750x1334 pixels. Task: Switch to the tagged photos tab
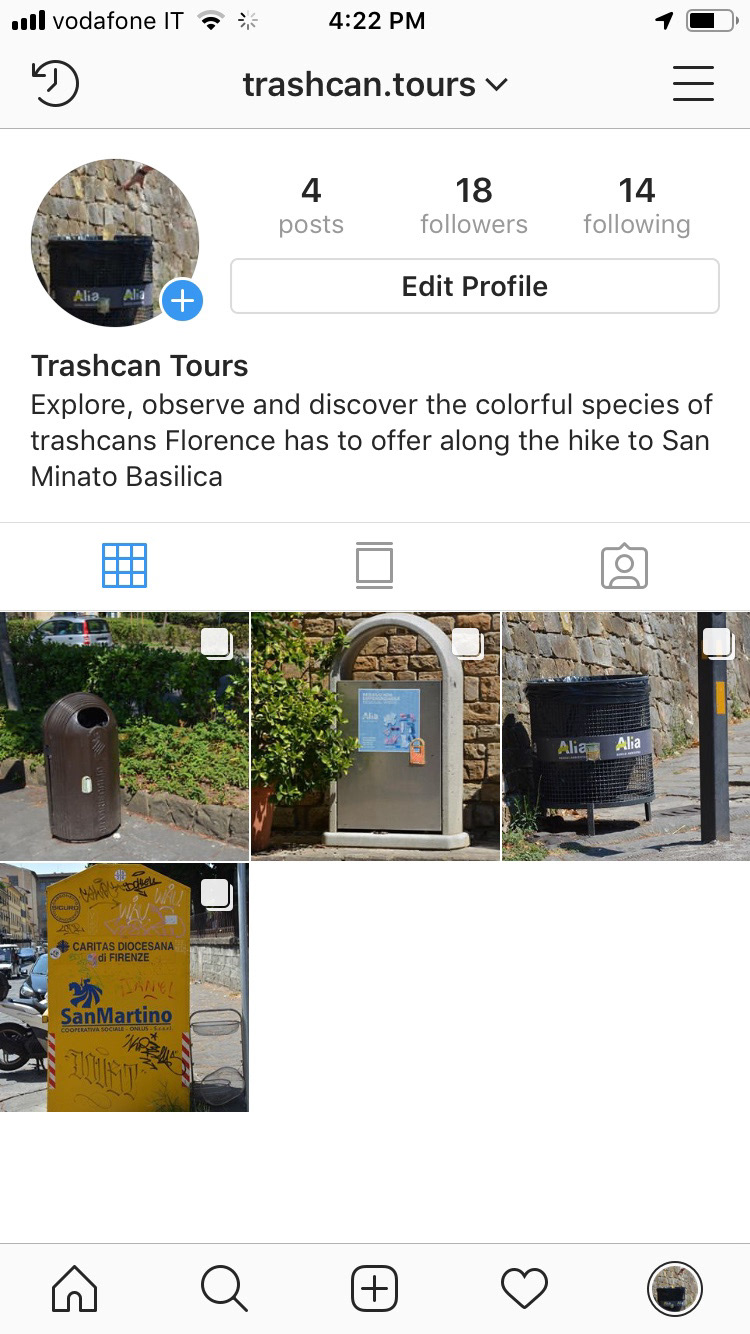tap(625, 566)
